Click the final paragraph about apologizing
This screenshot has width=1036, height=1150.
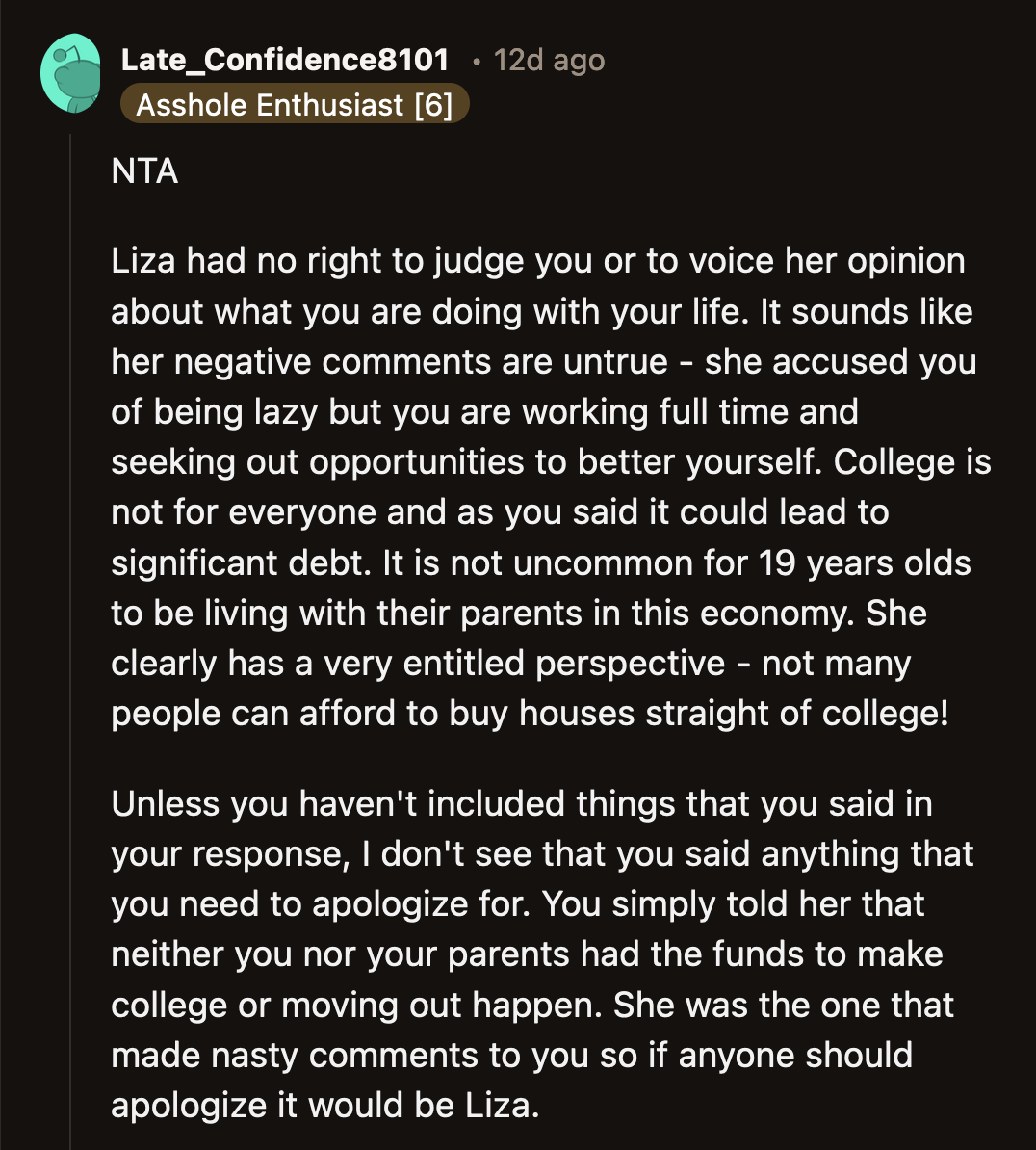[x=539, y=954]
